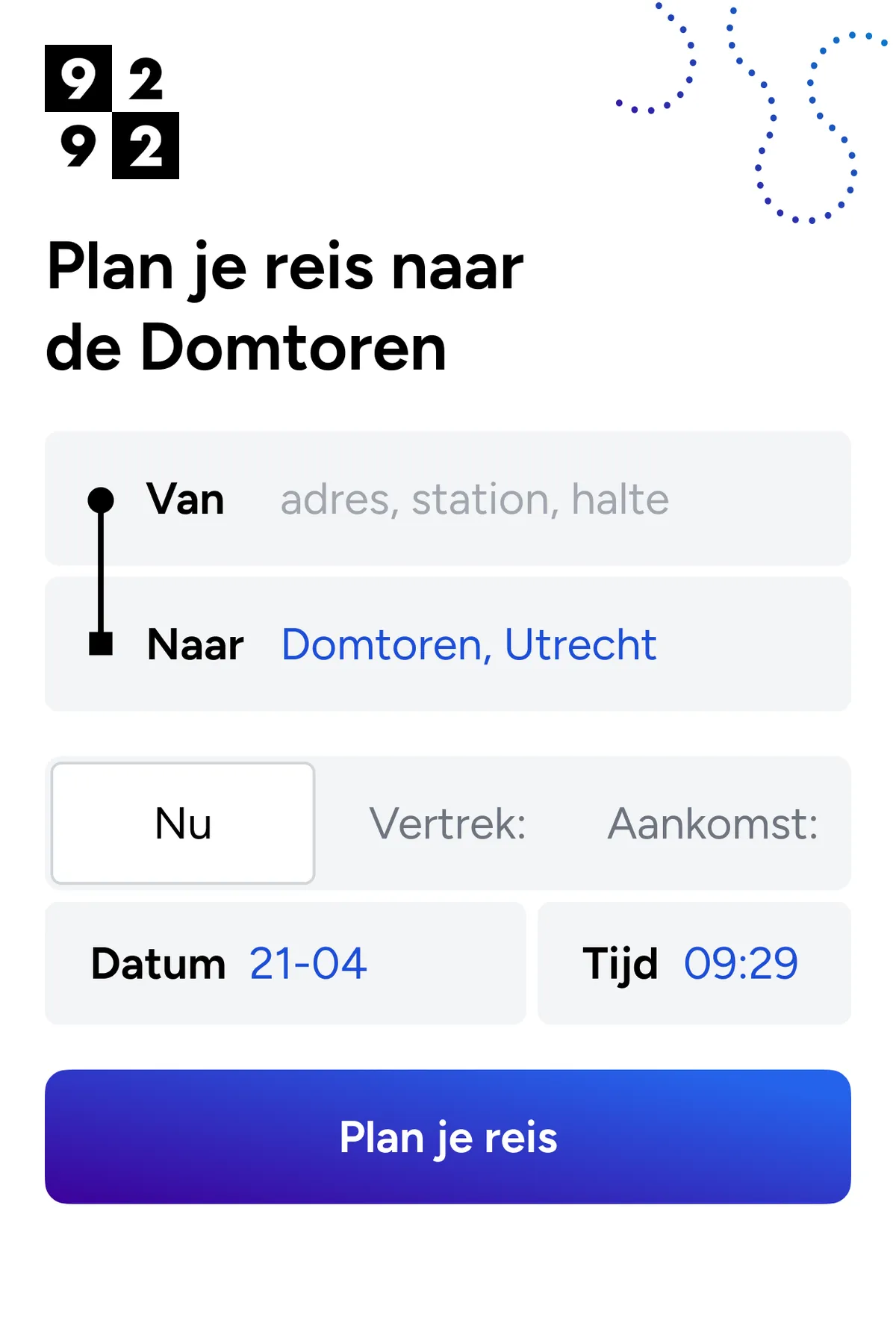896x1344 pixels.
Task: Enter a departure location in Van field
Action: pyautogui.click(x=474, y=499)
